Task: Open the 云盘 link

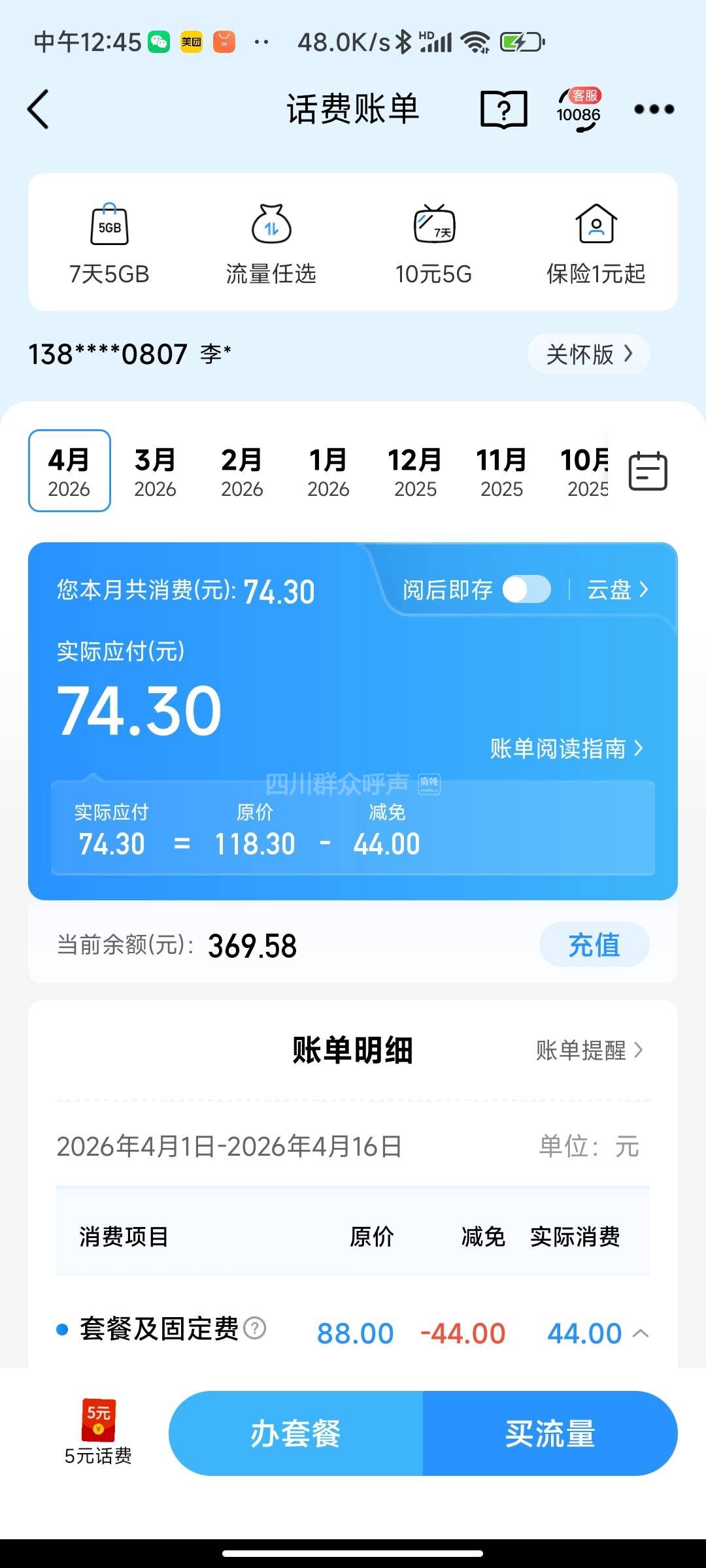Action: pos(617,590)
